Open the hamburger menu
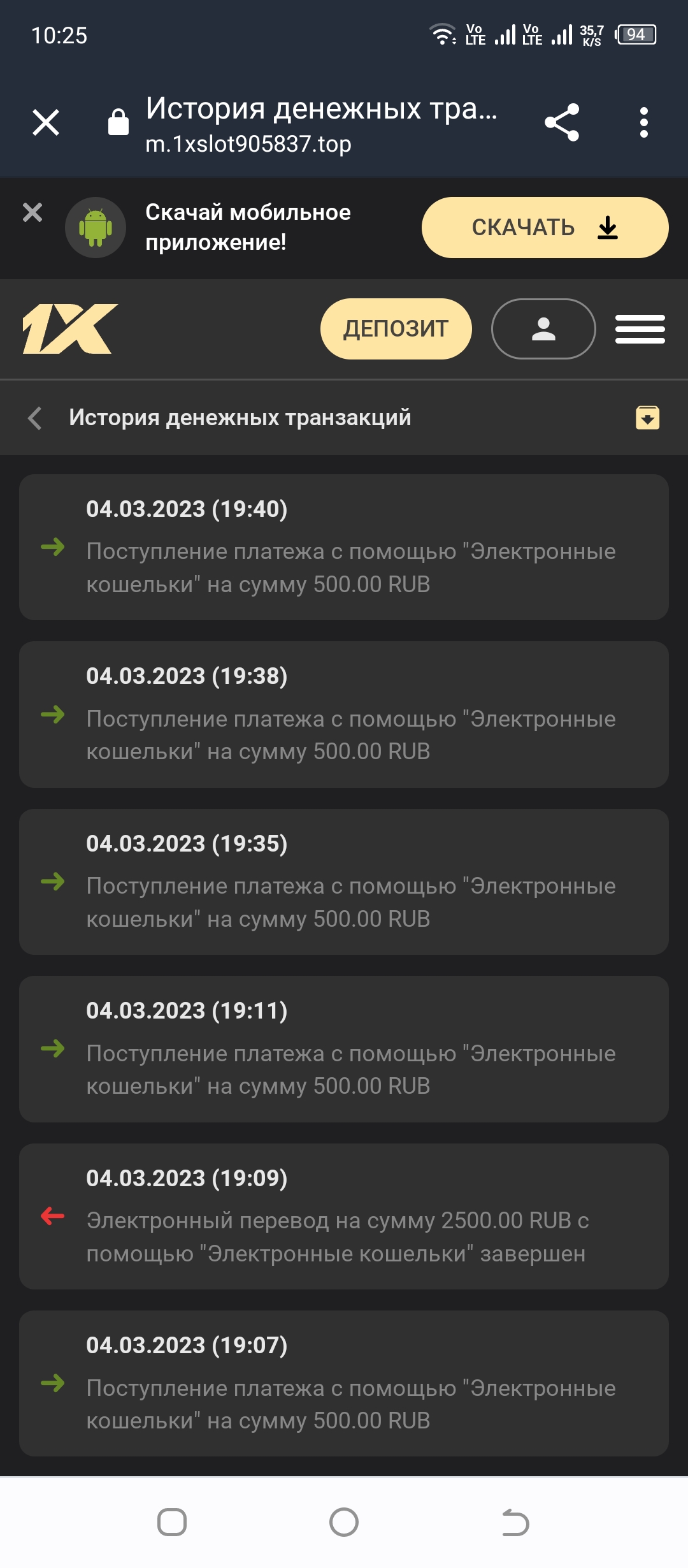The width and height of the screenshot is (688, 1568). (x=640, y=329)
